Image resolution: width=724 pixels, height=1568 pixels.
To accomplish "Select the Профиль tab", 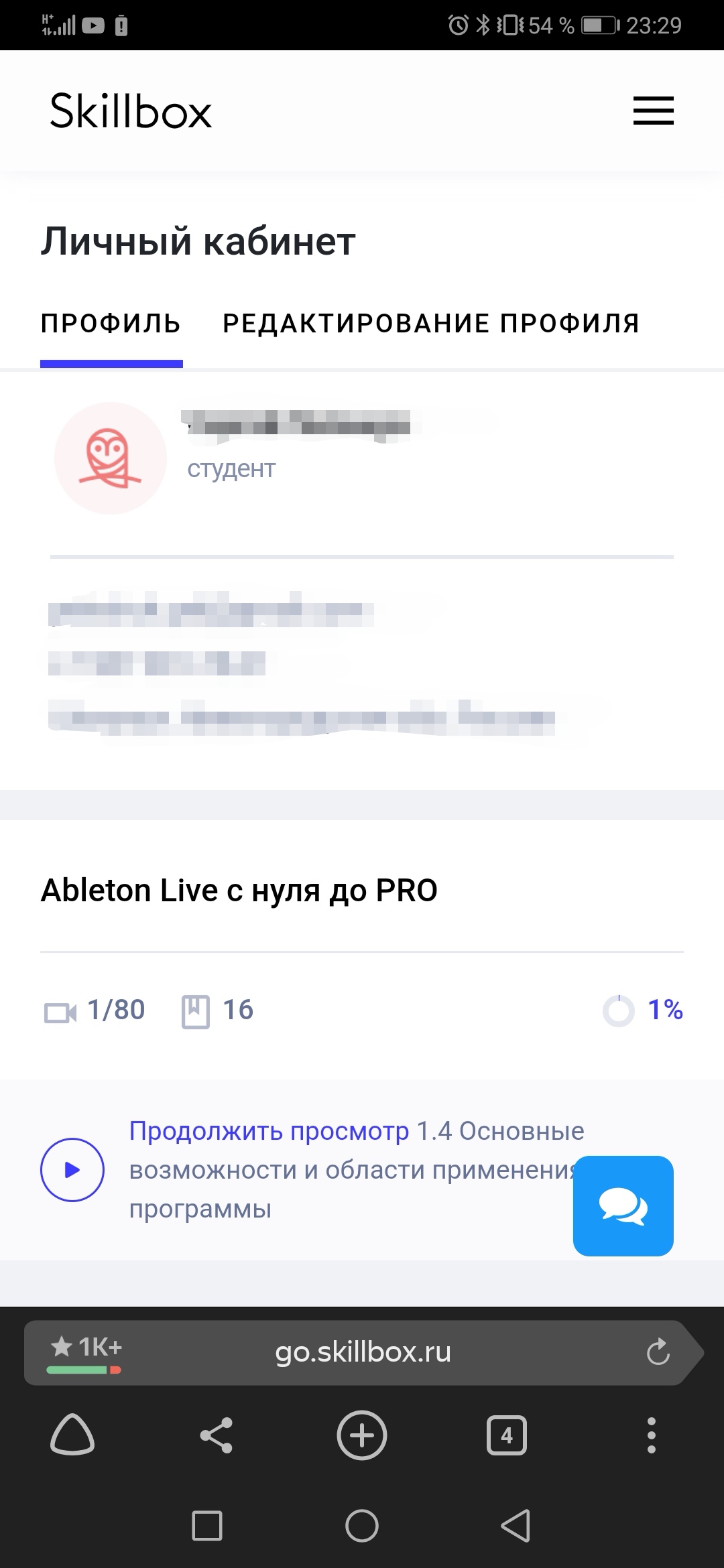I will click(x=111, y=324).
